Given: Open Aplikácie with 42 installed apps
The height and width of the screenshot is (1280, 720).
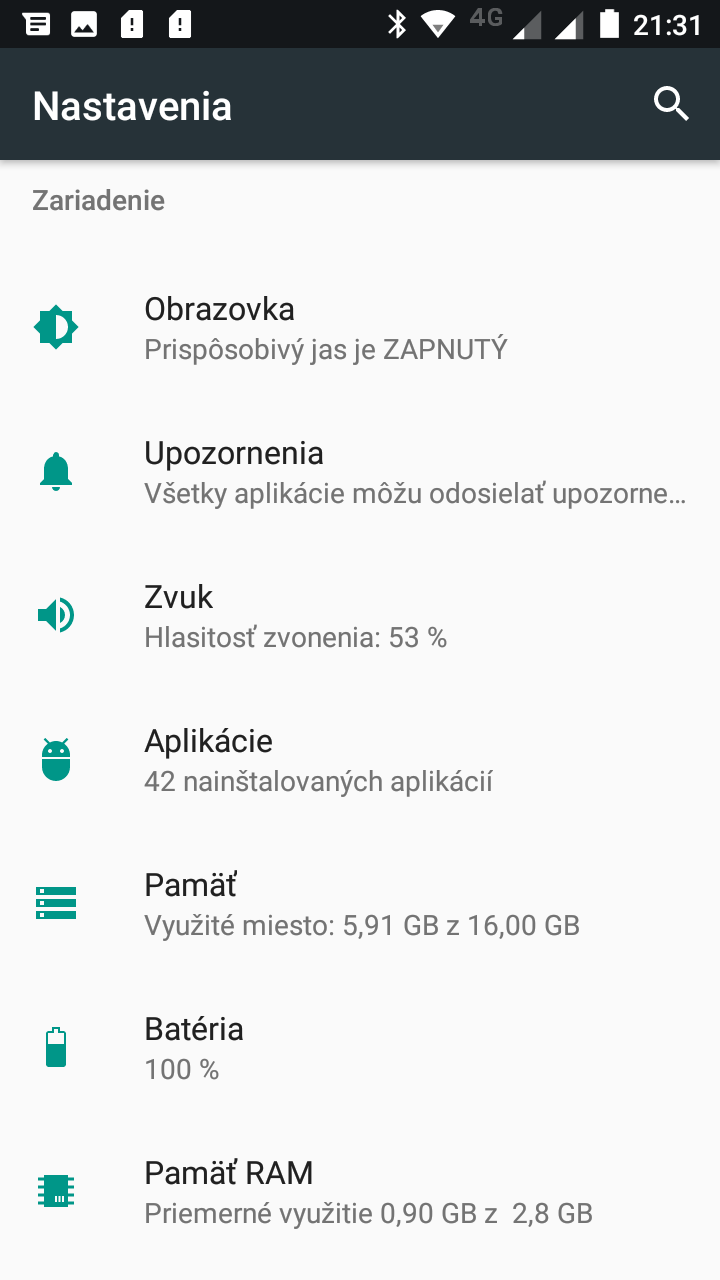Looking at the screenshot, I should pyautogui.click(x=360, y=760).
